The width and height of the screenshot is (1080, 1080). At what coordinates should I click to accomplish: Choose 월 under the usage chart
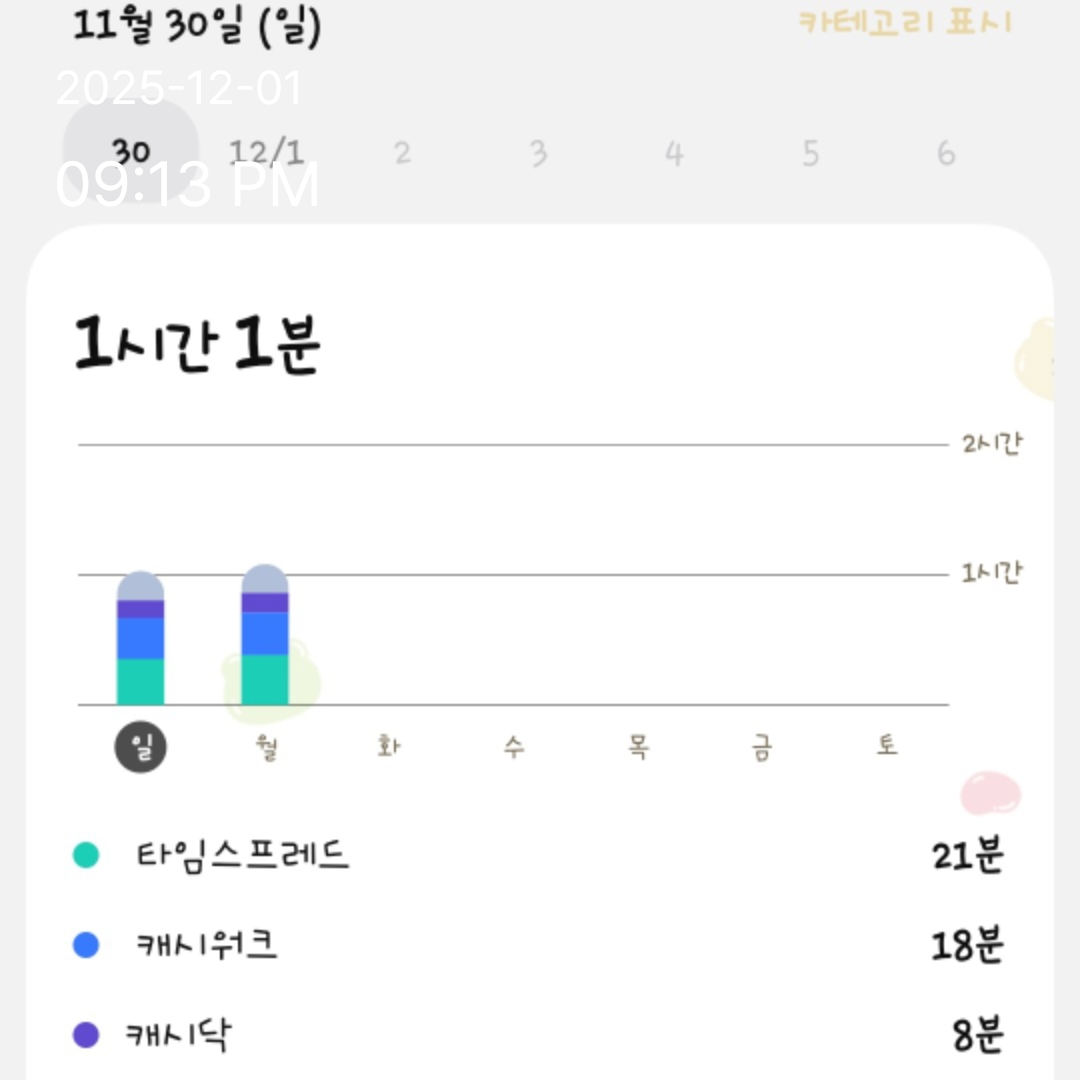click(265, 748)
